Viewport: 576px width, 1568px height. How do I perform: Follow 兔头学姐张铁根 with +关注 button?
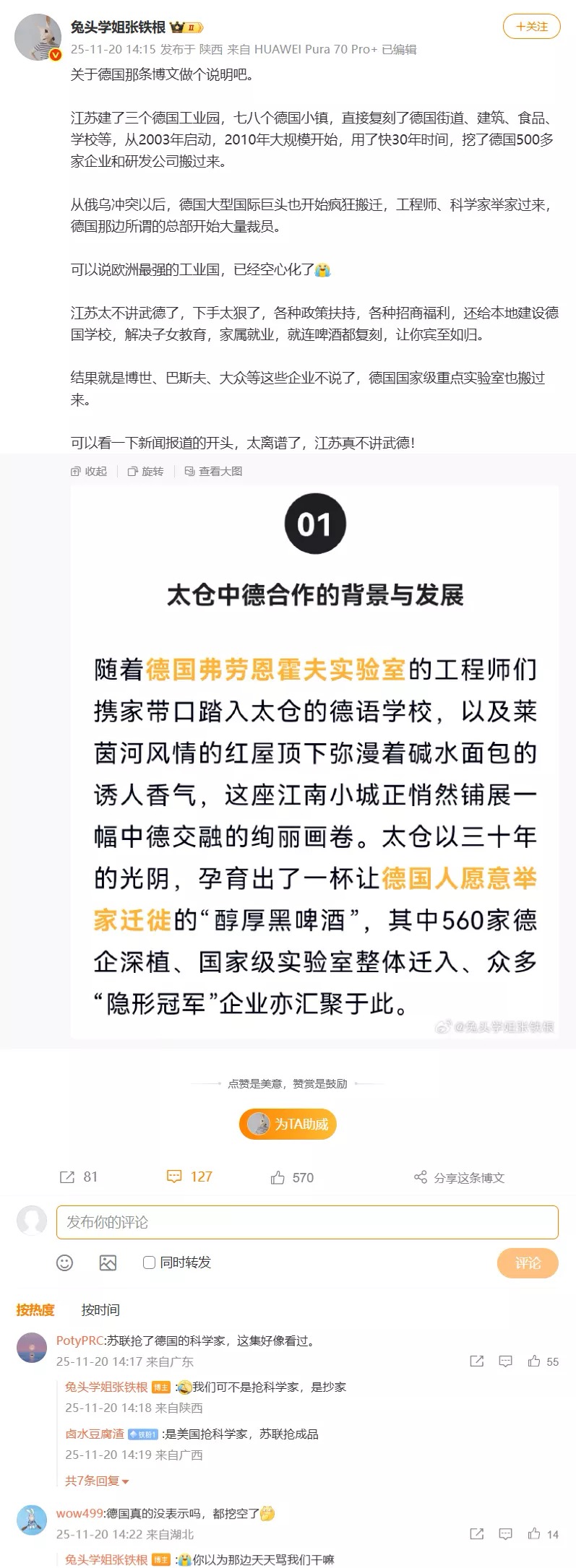[x=531, y=27]
